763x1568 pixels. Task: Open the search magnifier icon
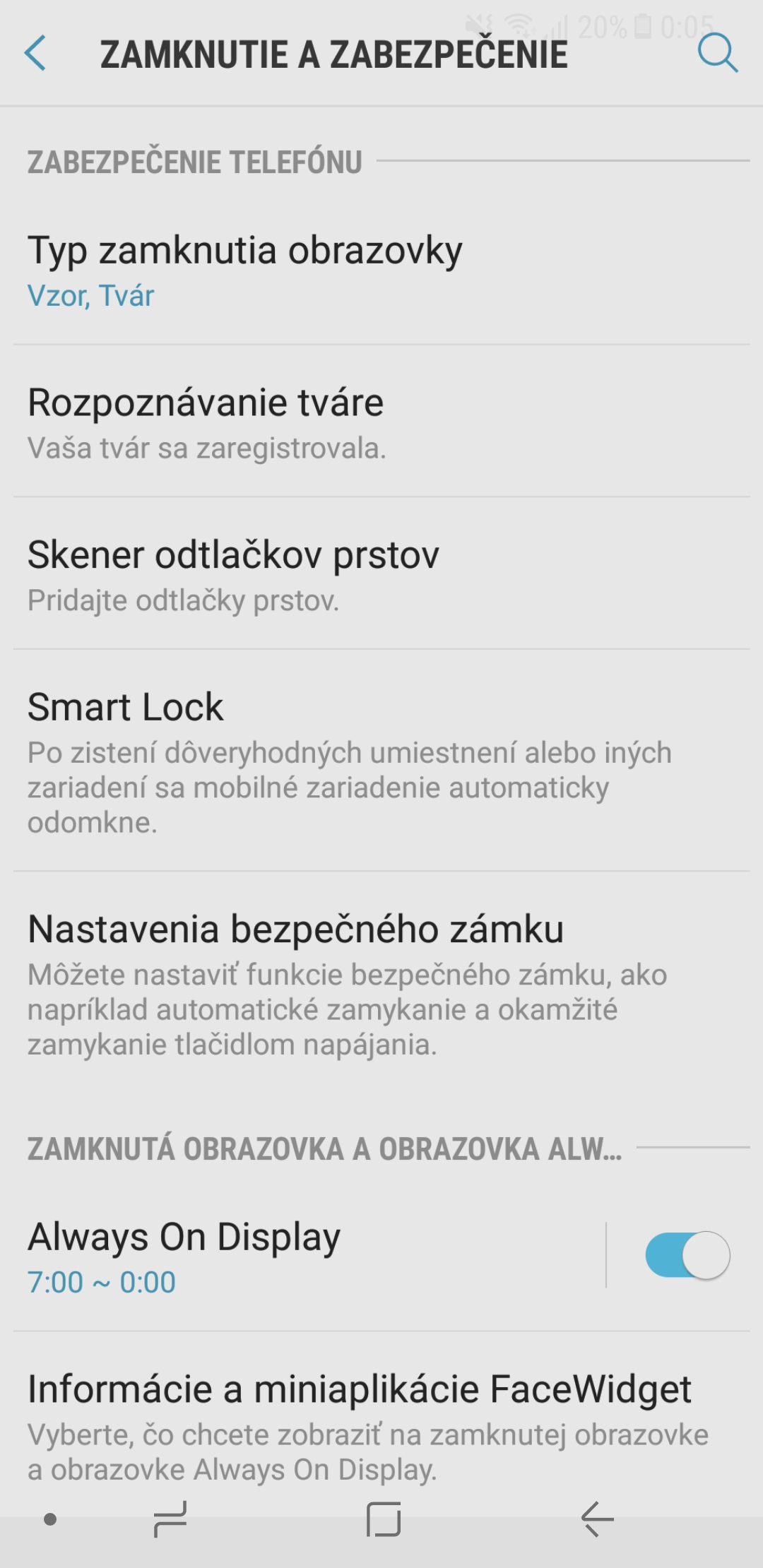(x=718, y=54)
